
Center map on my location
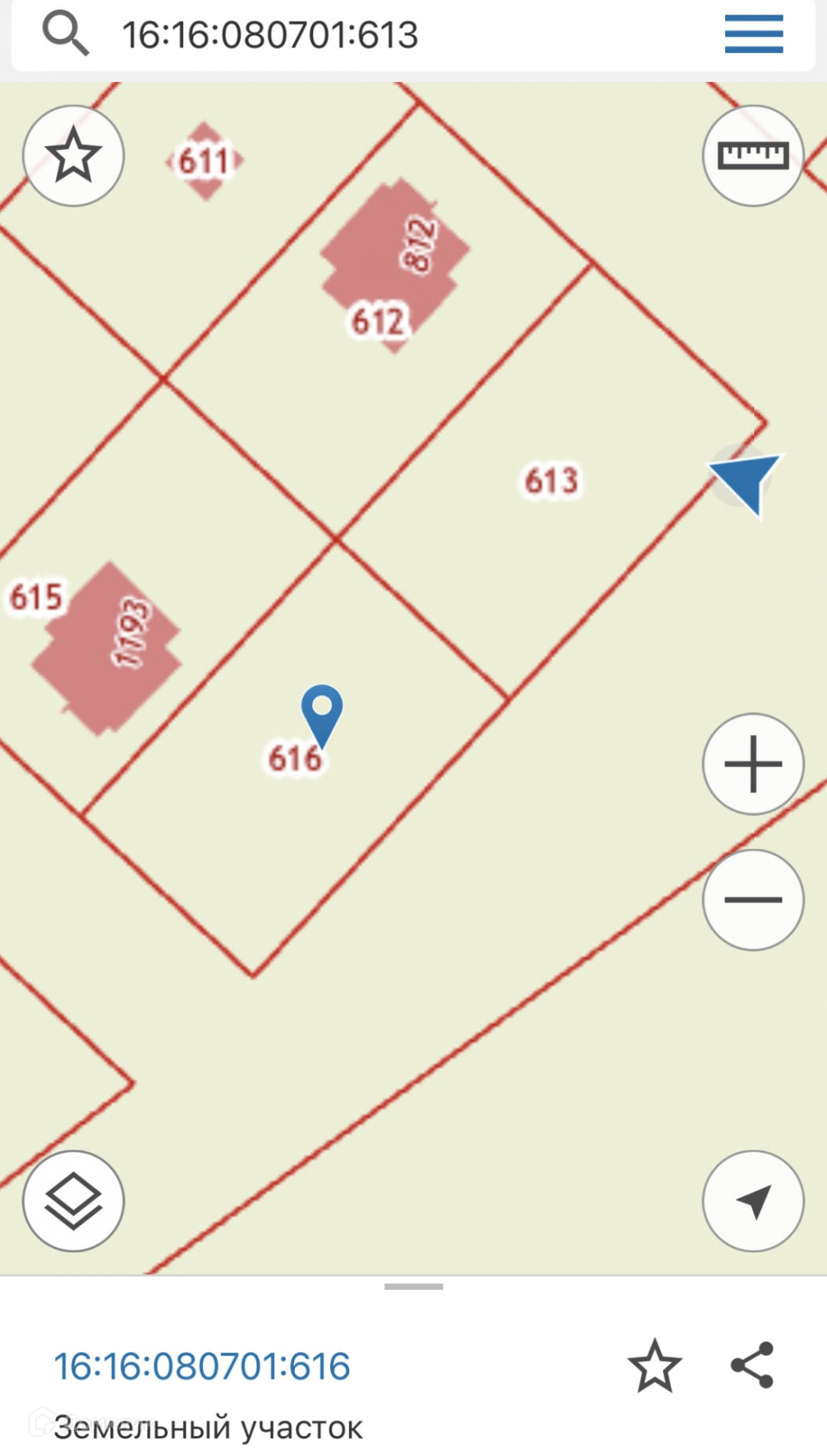coord(753,1200)
